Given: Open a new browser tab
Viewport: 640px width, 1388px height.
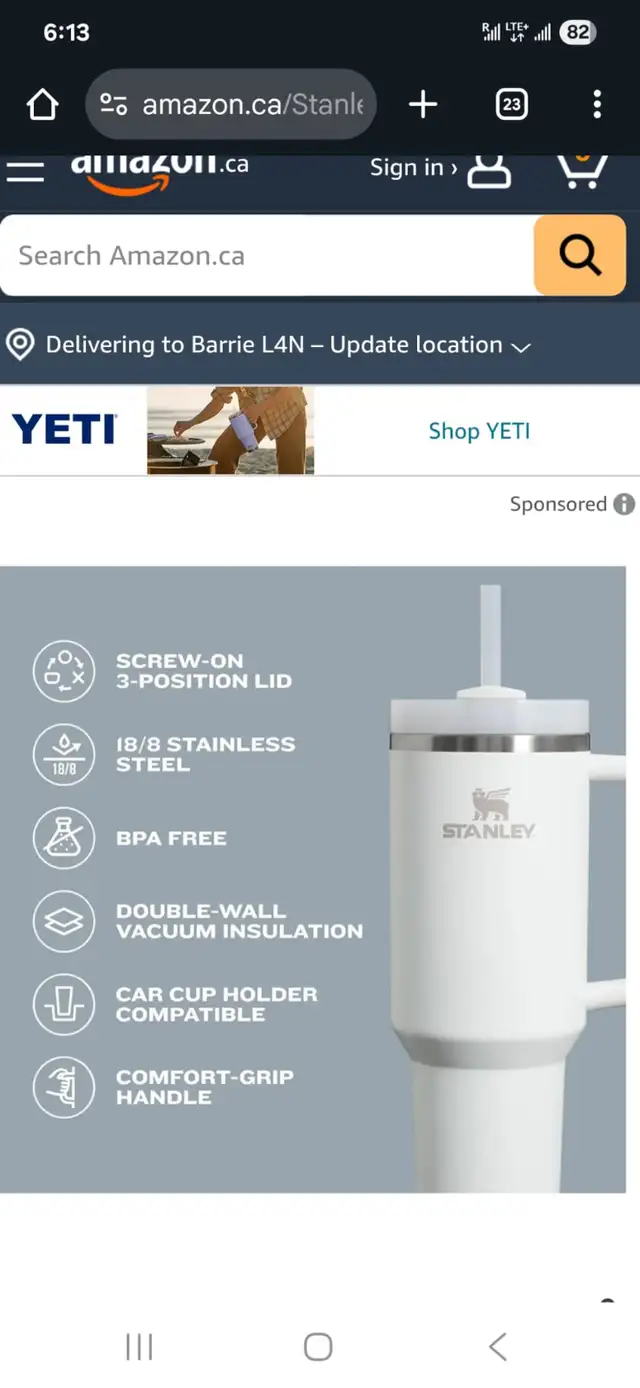Looking at the screenshot, I should tap(423, 104).
